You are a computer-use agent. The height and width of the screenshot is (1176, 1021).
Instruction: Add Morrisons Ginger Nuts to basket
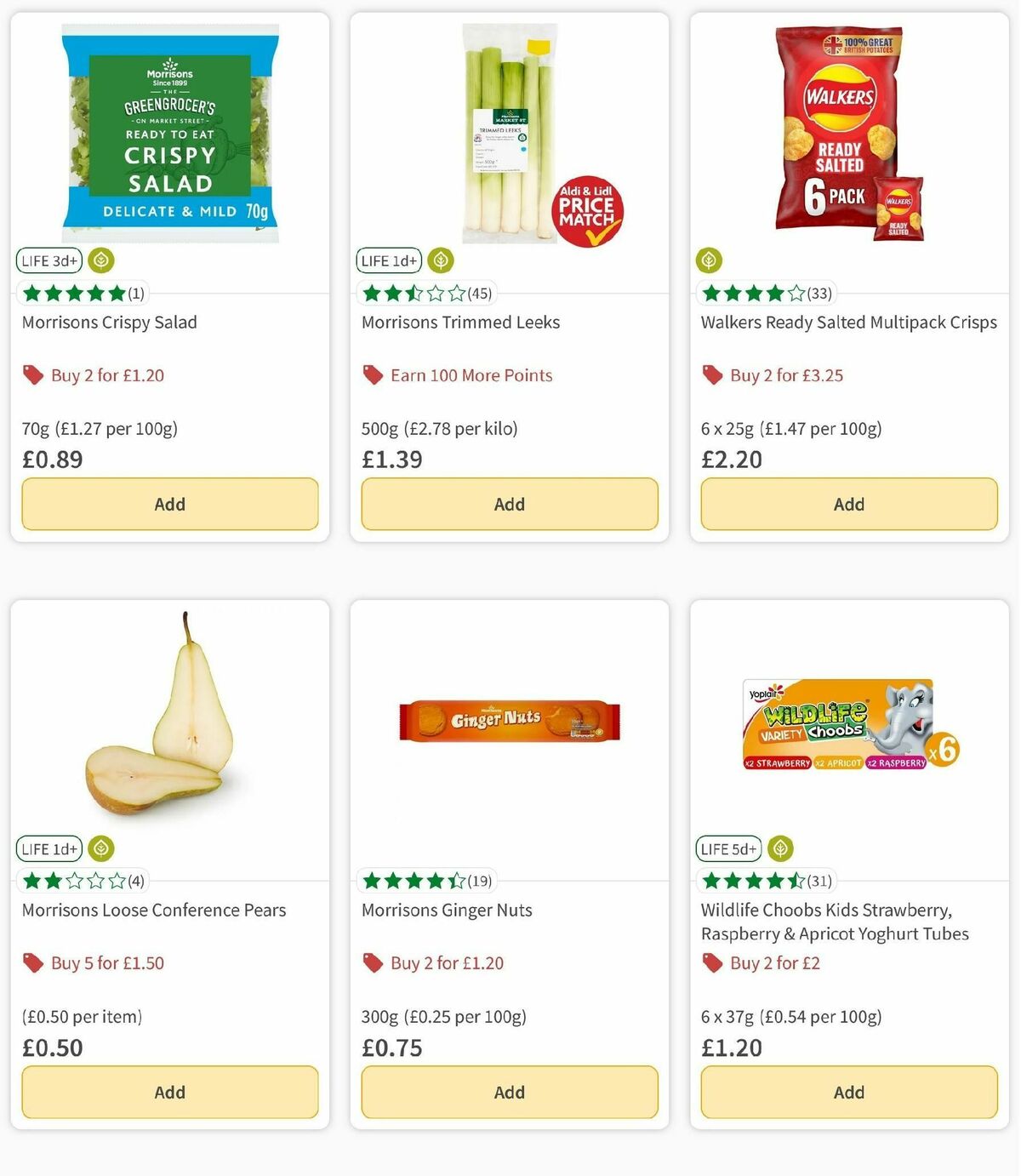(x=509, y=1092)
